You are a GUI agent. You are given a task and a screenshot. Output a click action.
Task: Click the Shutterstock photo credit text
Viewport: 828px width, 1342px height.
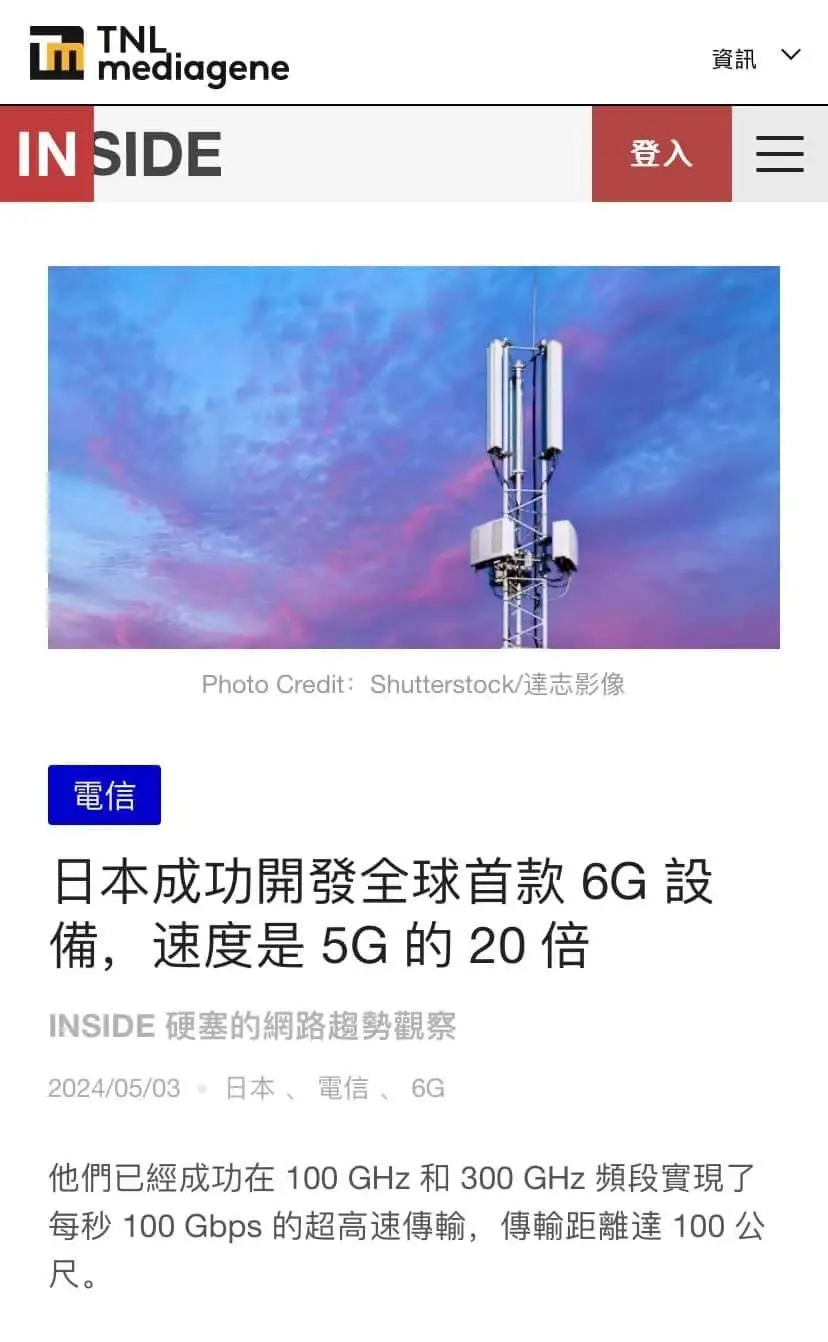414,685
